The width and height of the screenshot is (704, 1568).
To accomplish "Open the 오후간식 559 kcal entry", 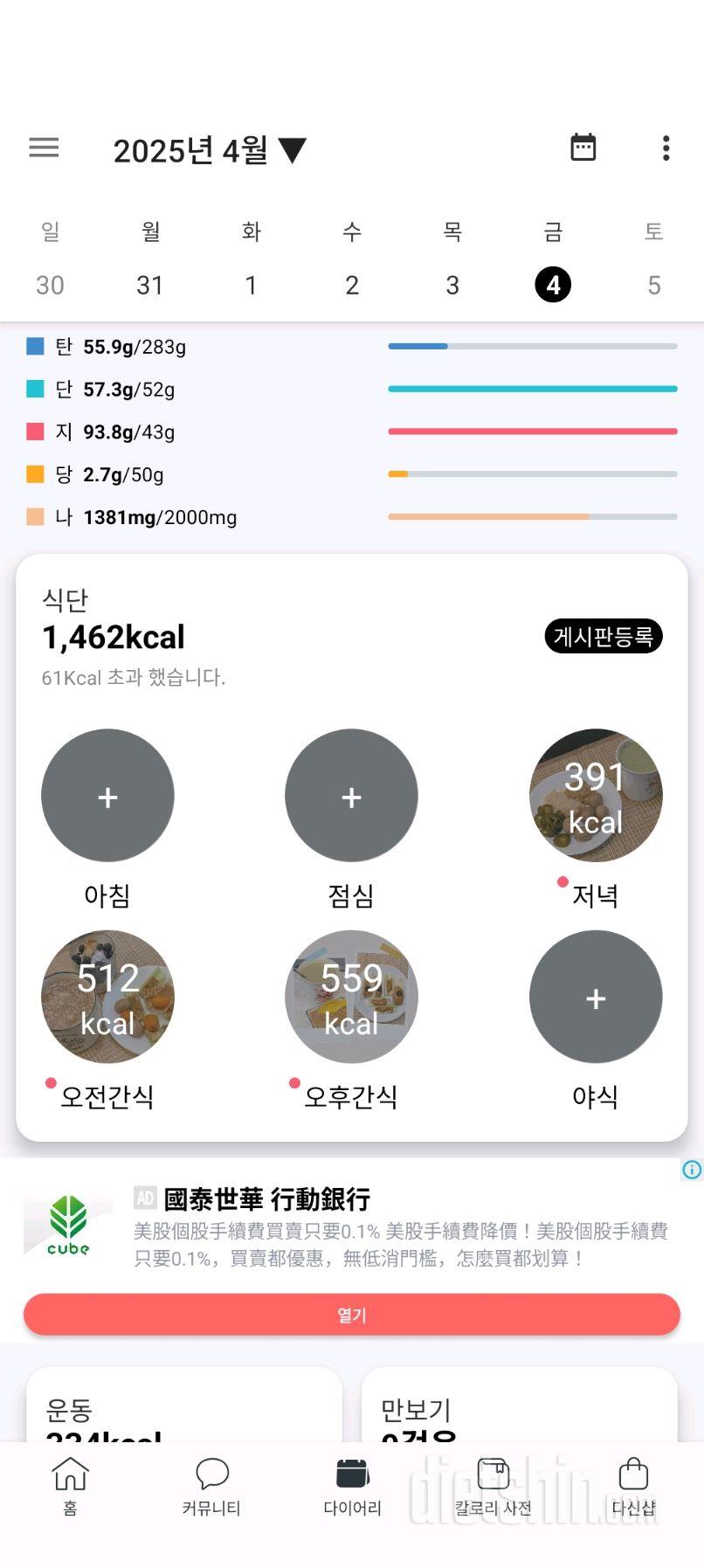I will tap(351, 997).
